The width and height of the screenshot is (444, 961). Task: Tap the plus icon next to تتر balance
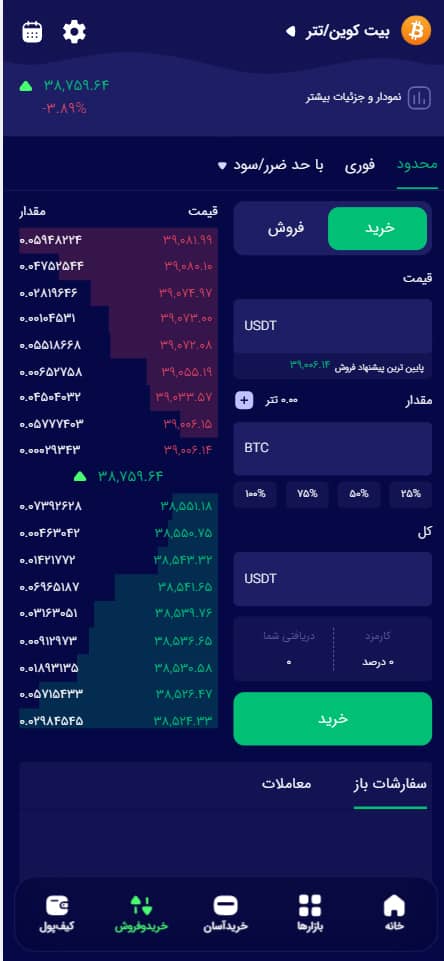244,401
